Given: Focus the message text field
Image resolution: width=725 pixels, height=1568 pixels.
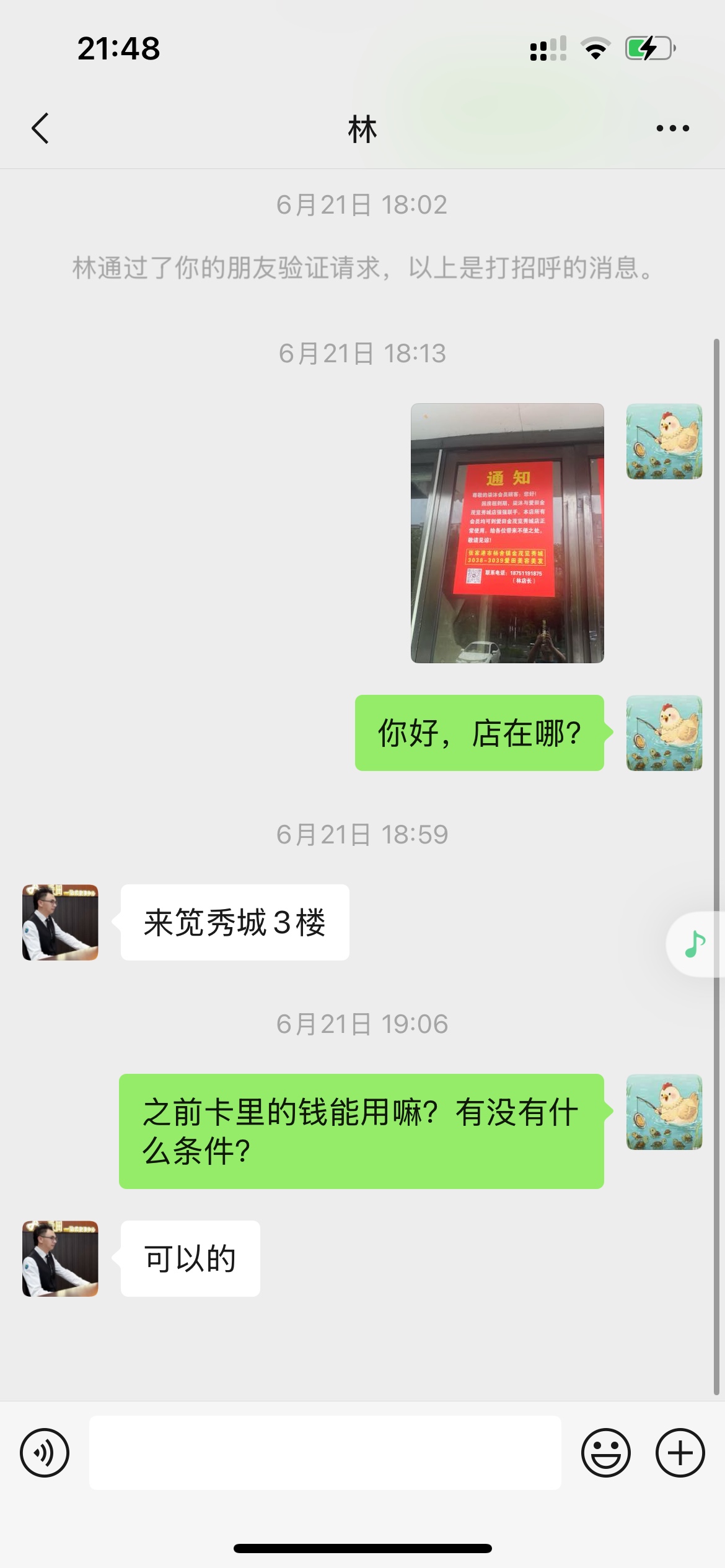Looking at the screenshot, I should point(325,1453).
